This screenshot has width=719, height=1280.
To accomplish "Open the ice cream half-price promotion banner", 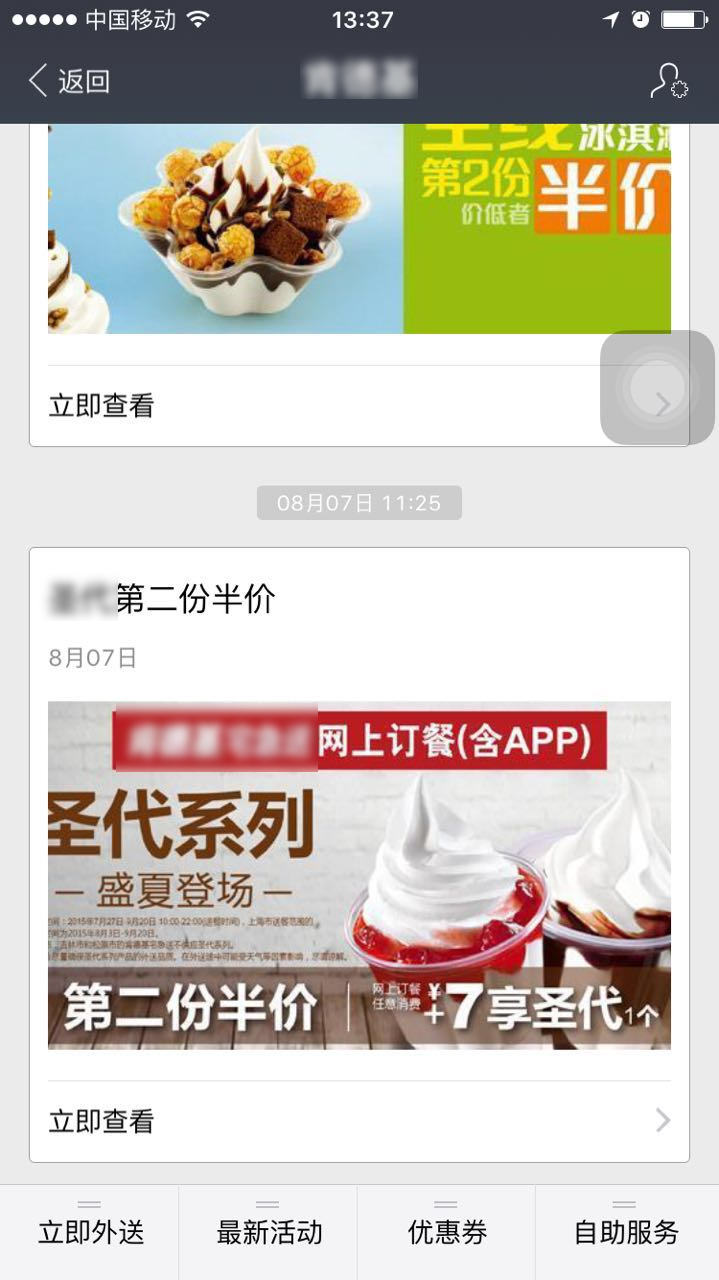I will click(x=359, y=228).
